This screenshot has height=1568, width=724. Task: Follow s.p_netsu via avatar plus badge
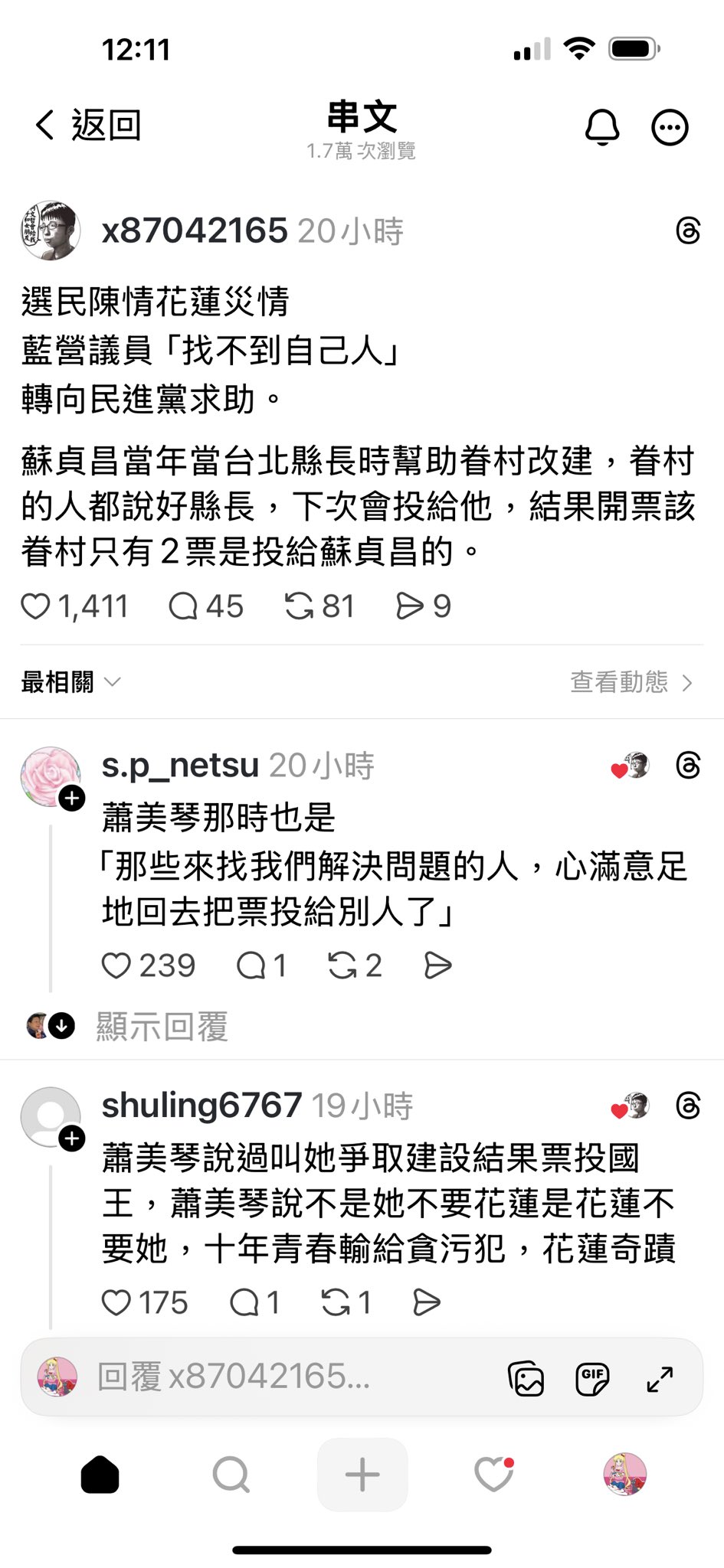pos(72,799)
